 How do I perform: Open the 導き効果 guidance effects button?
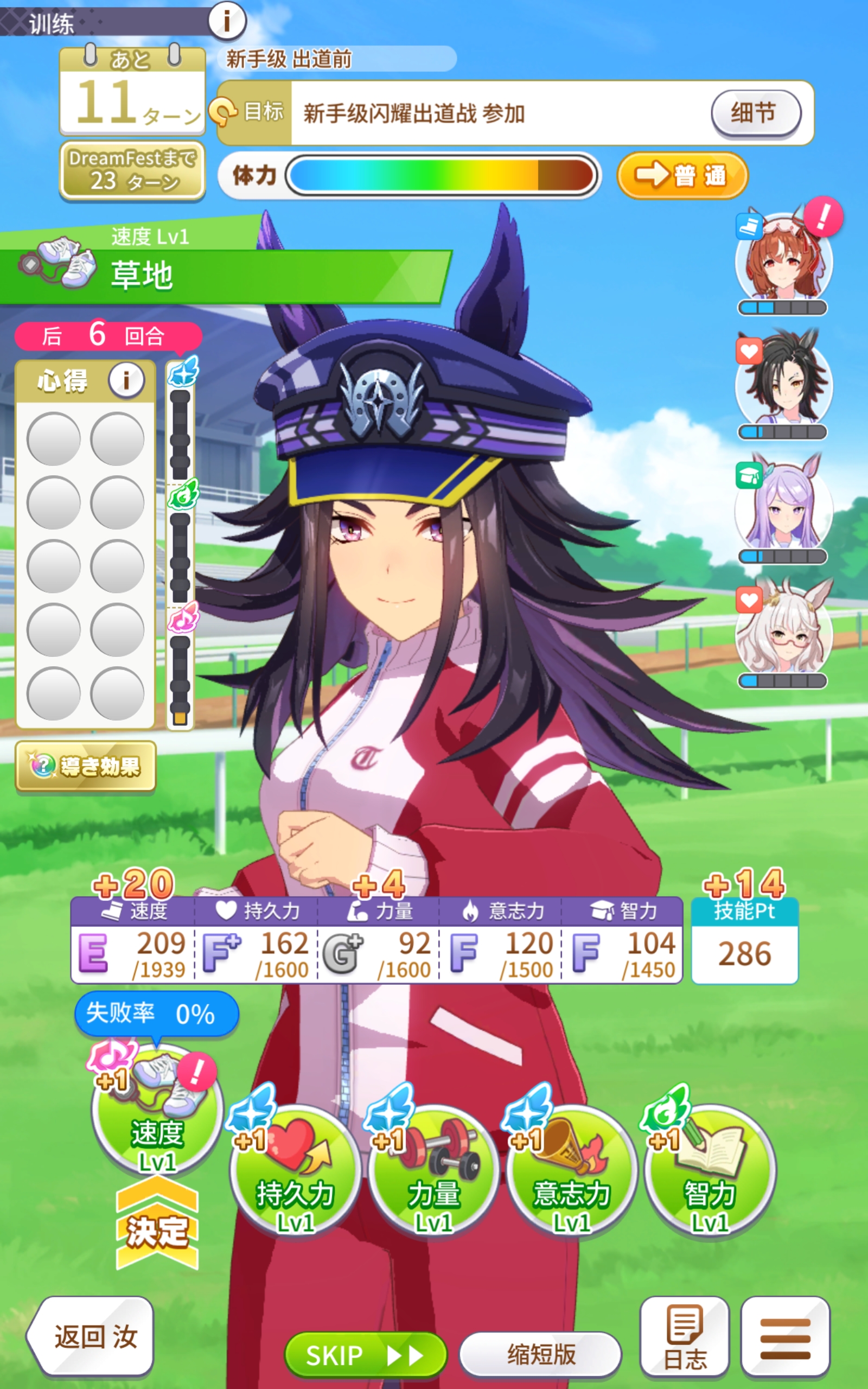coord(86,766)
